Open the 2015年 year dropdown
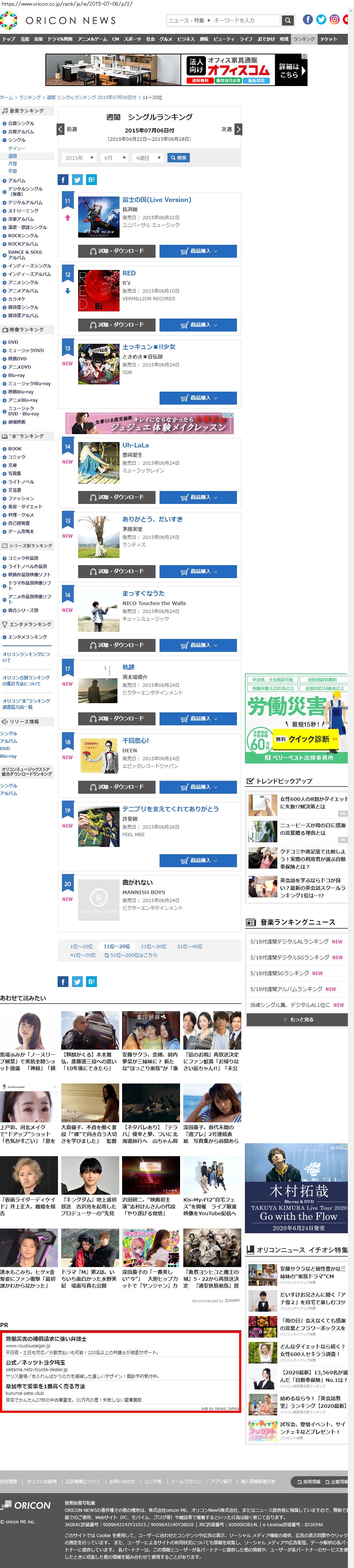This screenshot has width=354, height=1568. click(79, 158)
